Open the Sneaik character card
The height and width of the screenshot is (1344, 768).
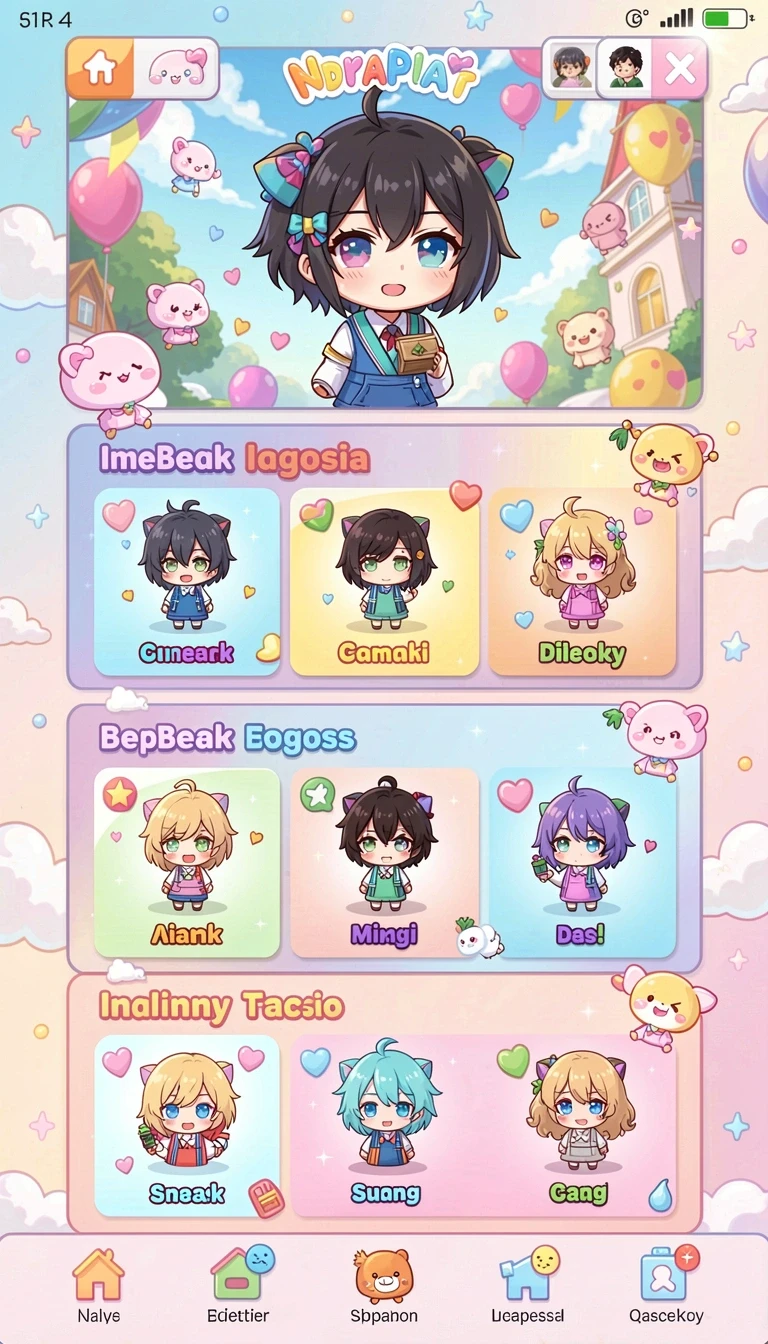pos(187,1125)
